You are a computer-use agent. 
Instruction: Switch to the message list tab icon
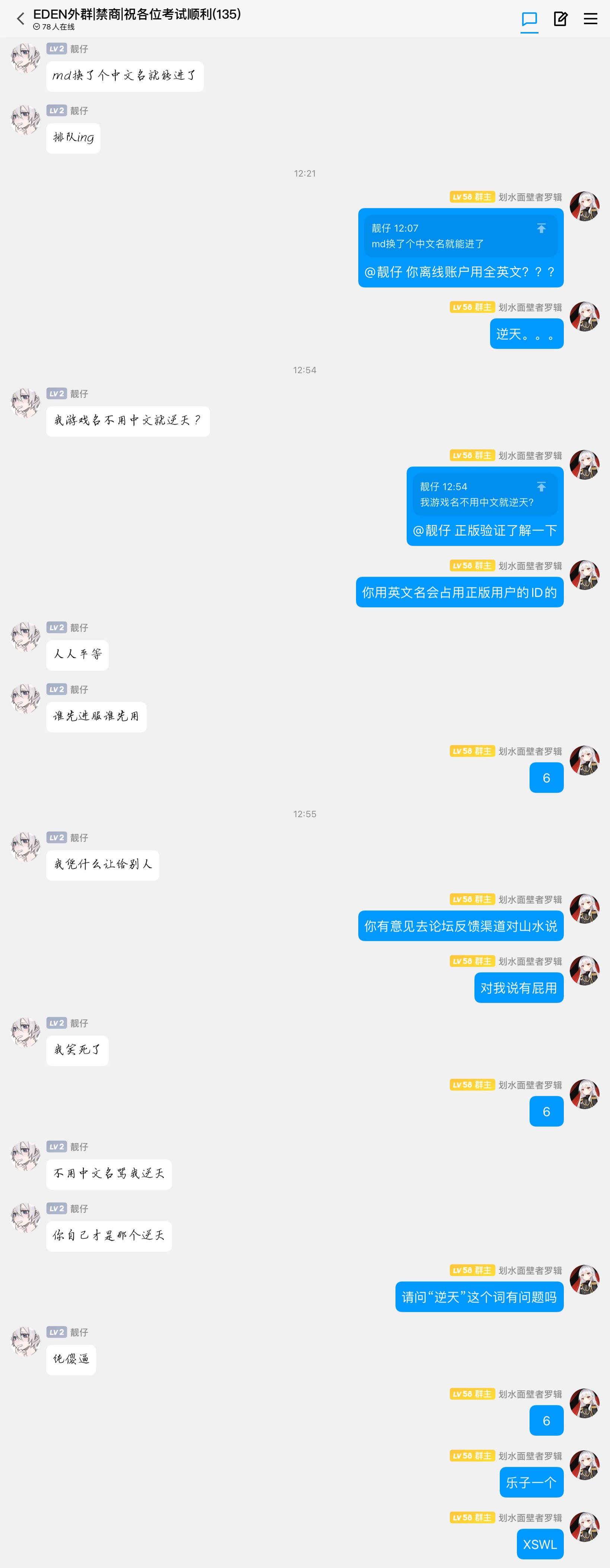click(x=528, y=19)
